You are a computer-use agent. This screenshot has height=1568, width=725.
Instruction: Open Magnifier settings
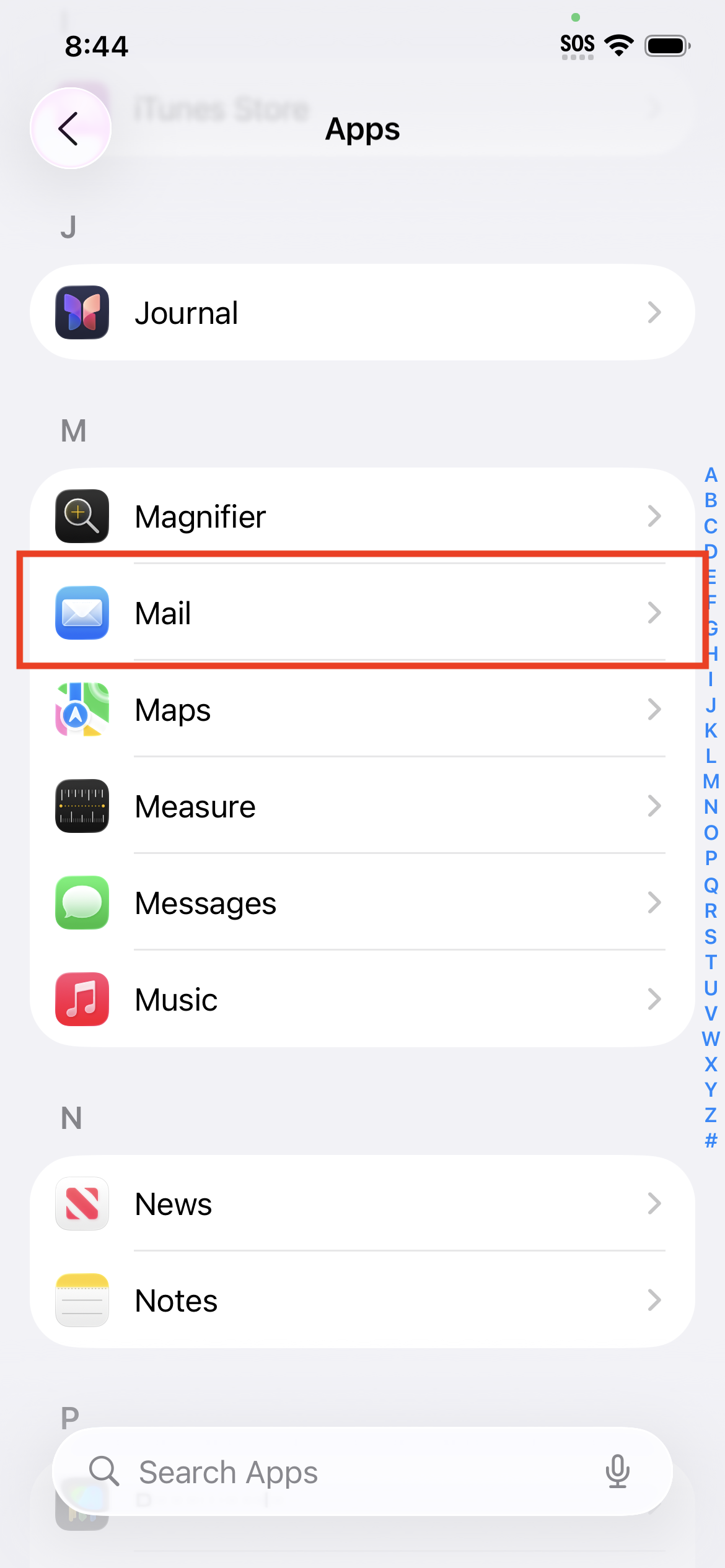pyautogui.click(x=362, y=516)
